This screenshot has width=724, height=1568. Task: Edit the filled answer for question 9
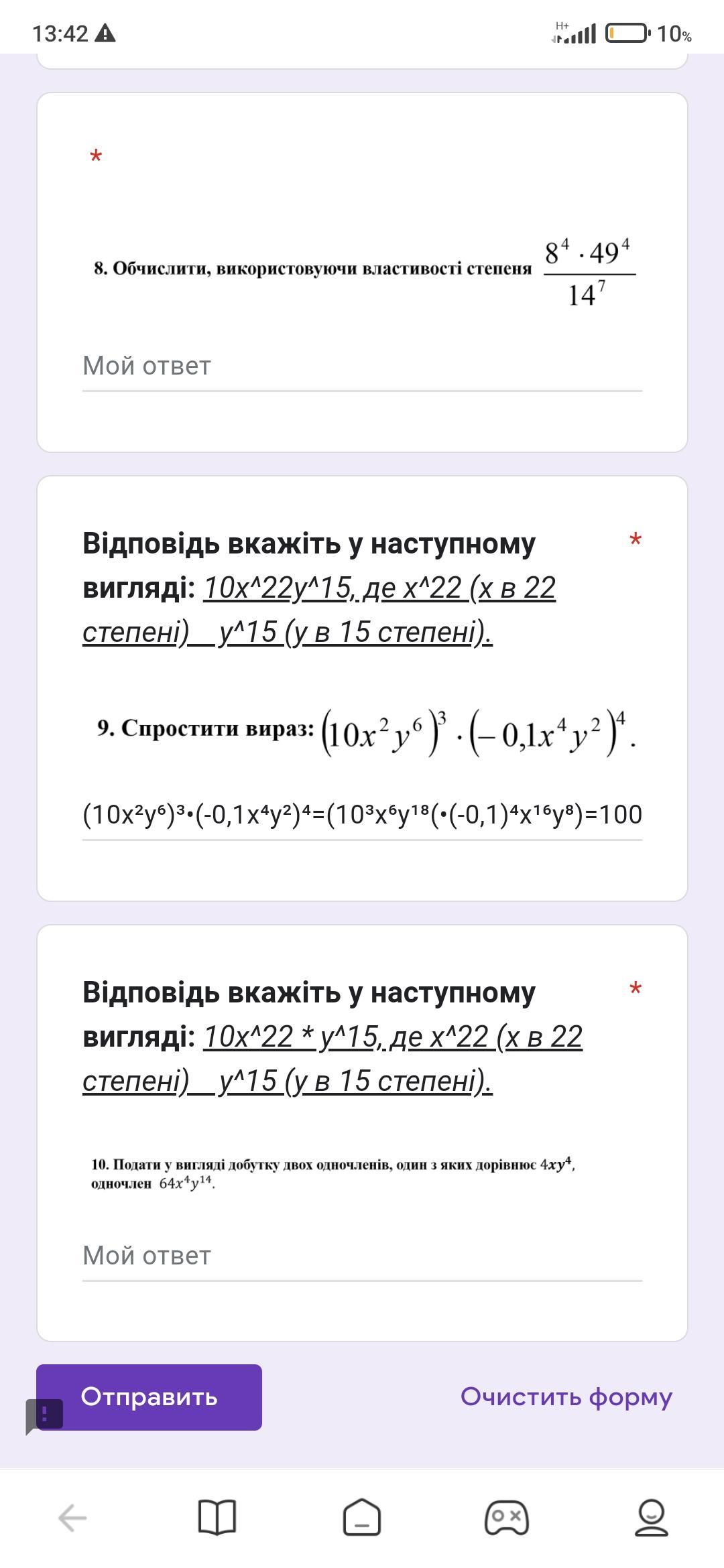362,815
